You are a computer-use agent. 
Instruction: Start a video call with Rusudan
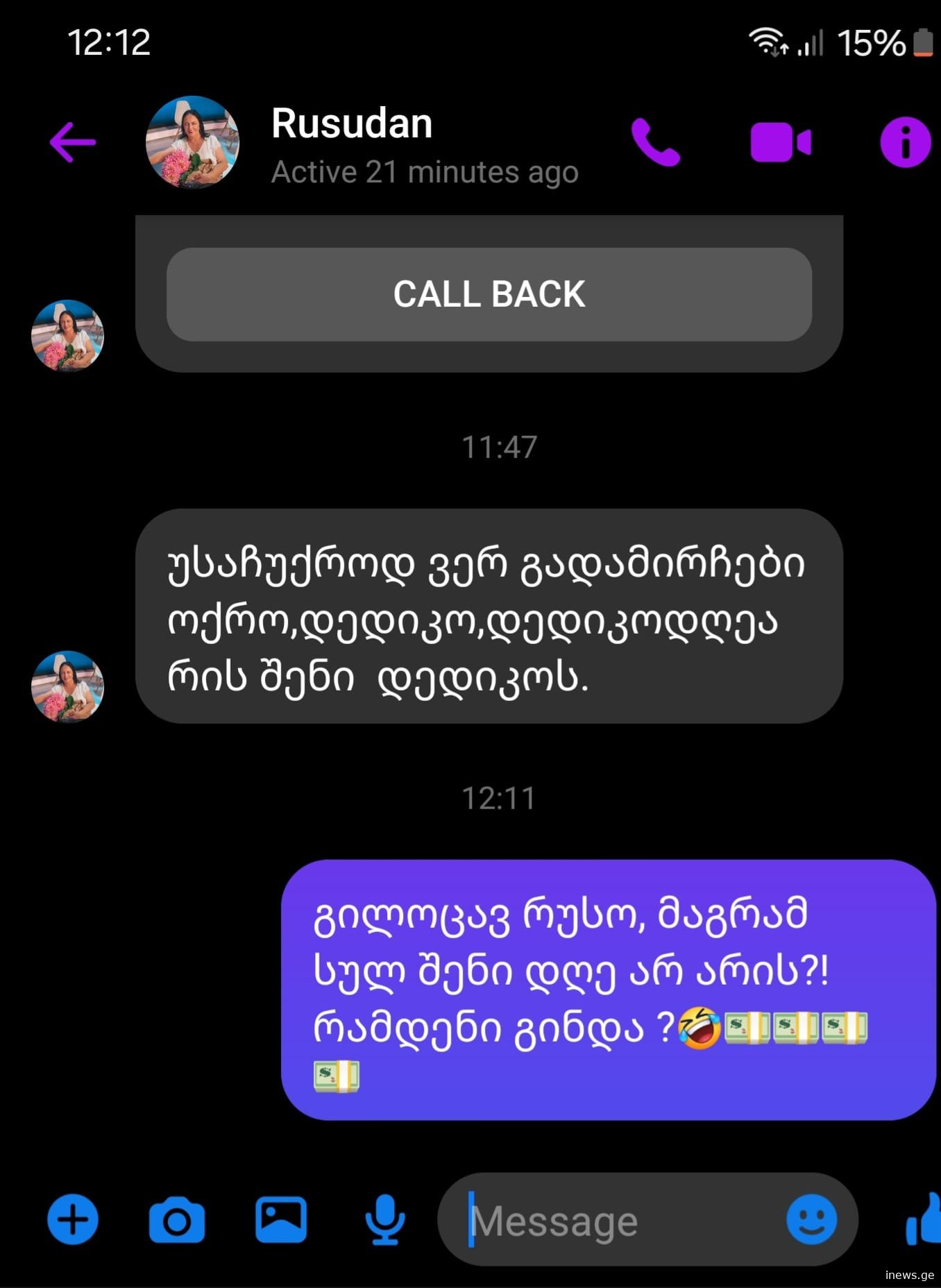pos(781,142)
